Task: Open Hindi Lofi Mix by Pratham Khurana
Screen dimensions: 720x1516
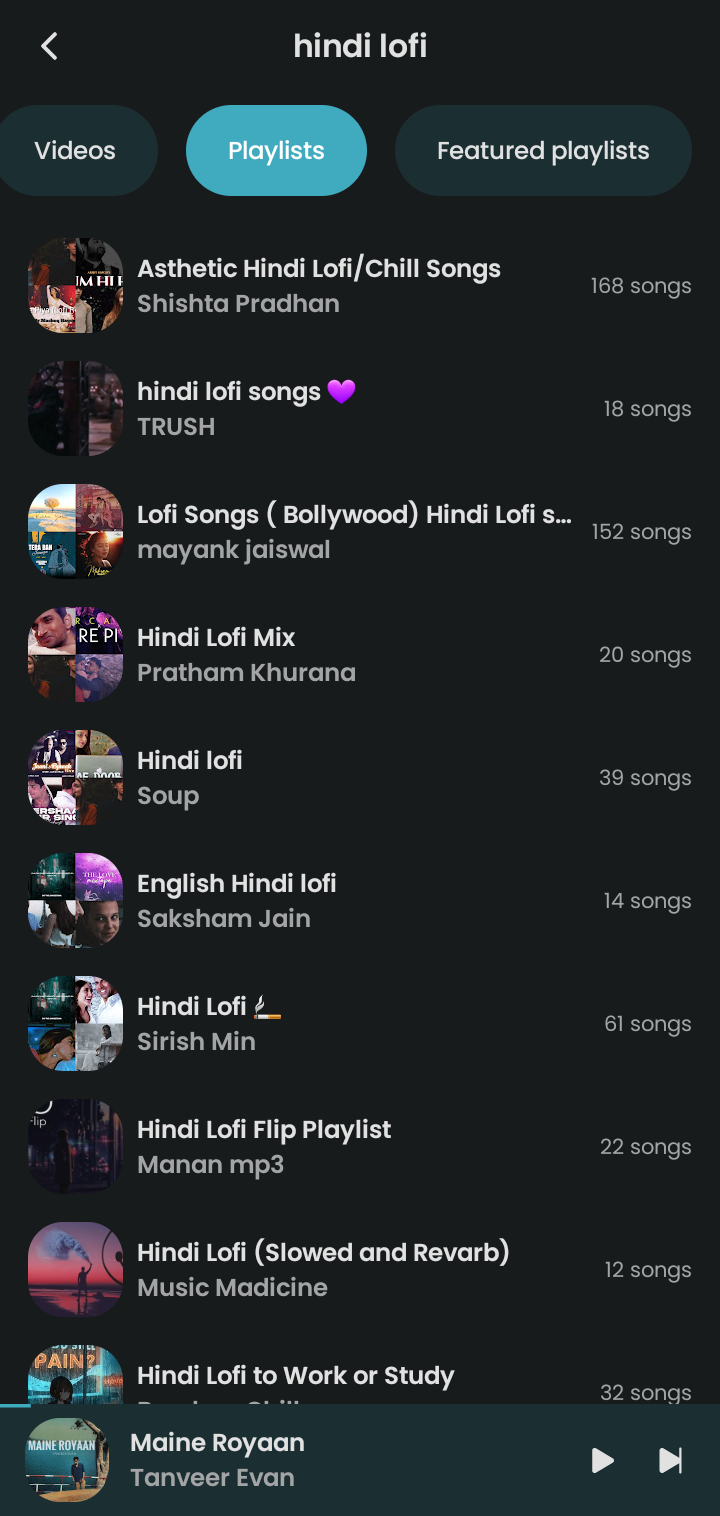Action: pyautogui.click(x=360, y=655)
